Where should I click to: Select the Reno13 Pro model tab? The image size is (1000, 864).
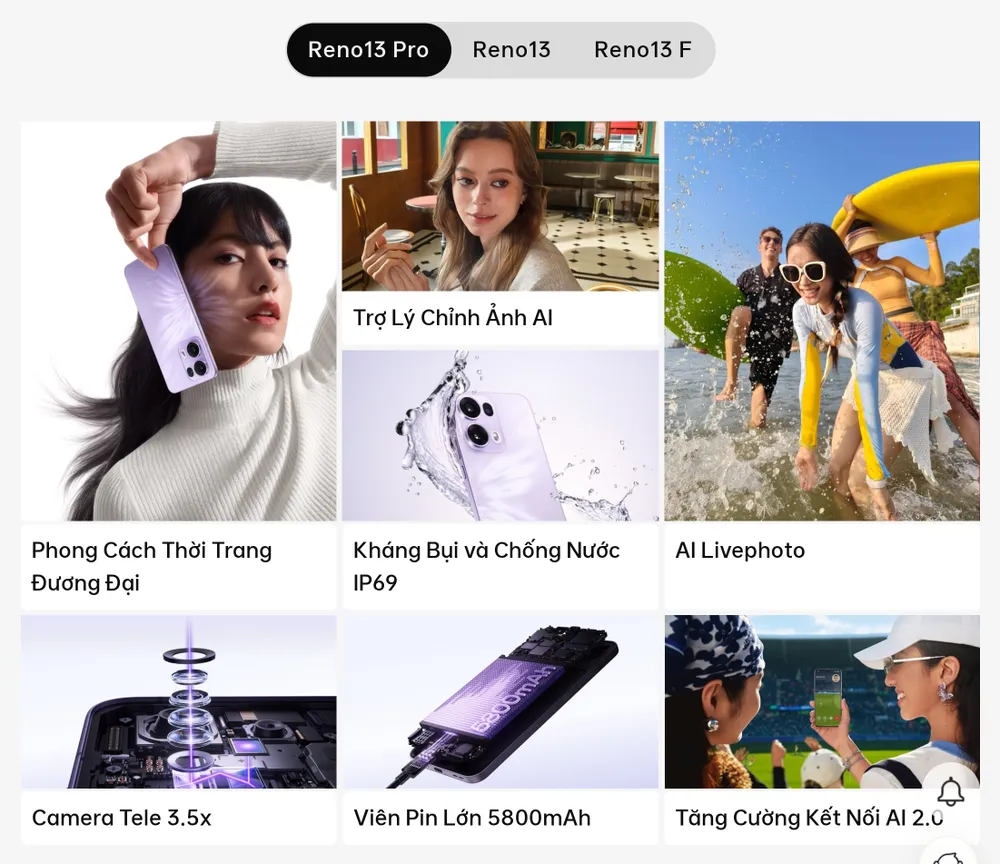[368, 50]
